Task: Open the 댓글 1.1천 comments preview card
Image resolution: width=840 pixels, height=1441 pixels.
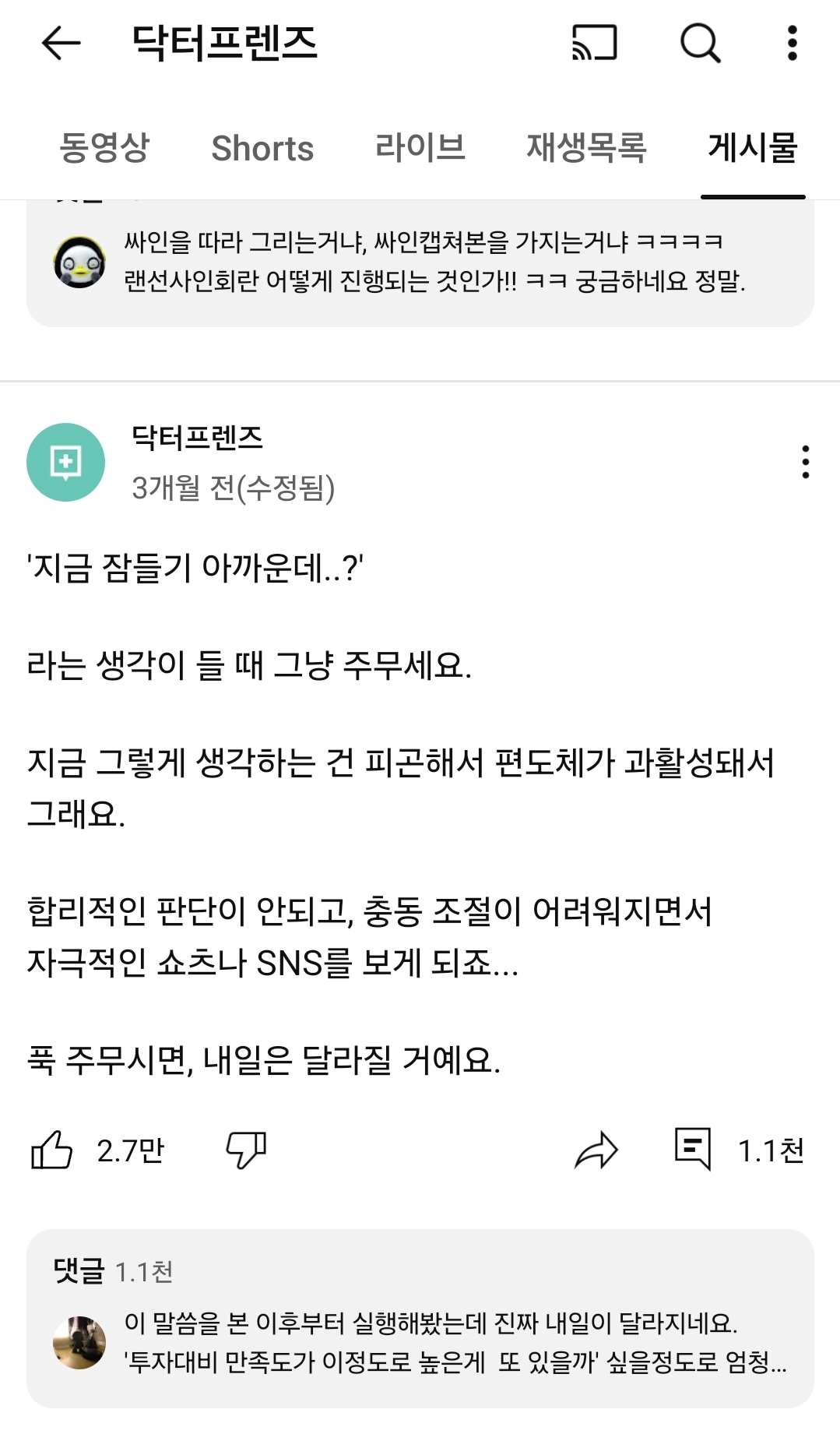Action: [420, 1318]
